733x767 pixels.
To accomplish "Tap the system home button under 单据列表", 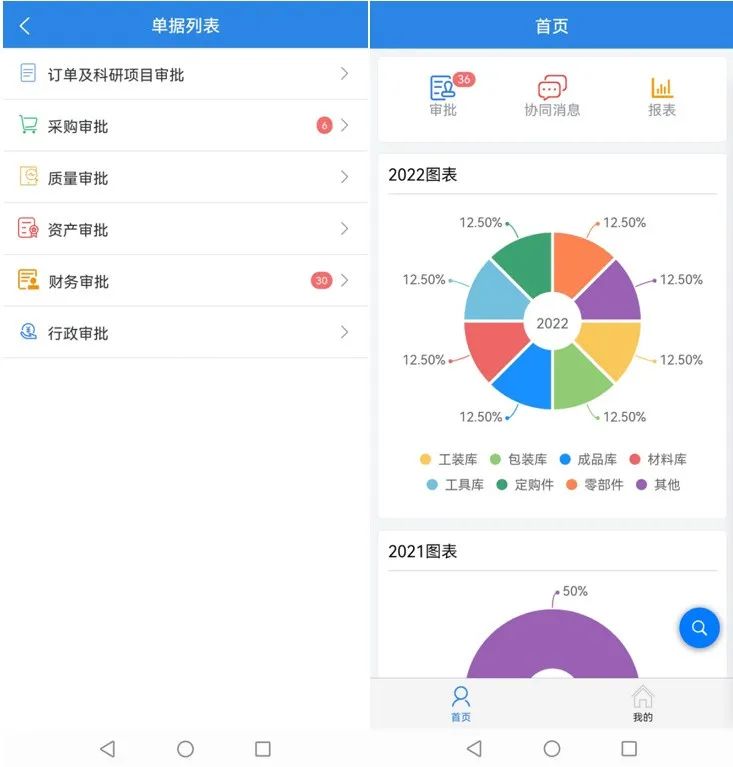I will click(x=185, y=748).
